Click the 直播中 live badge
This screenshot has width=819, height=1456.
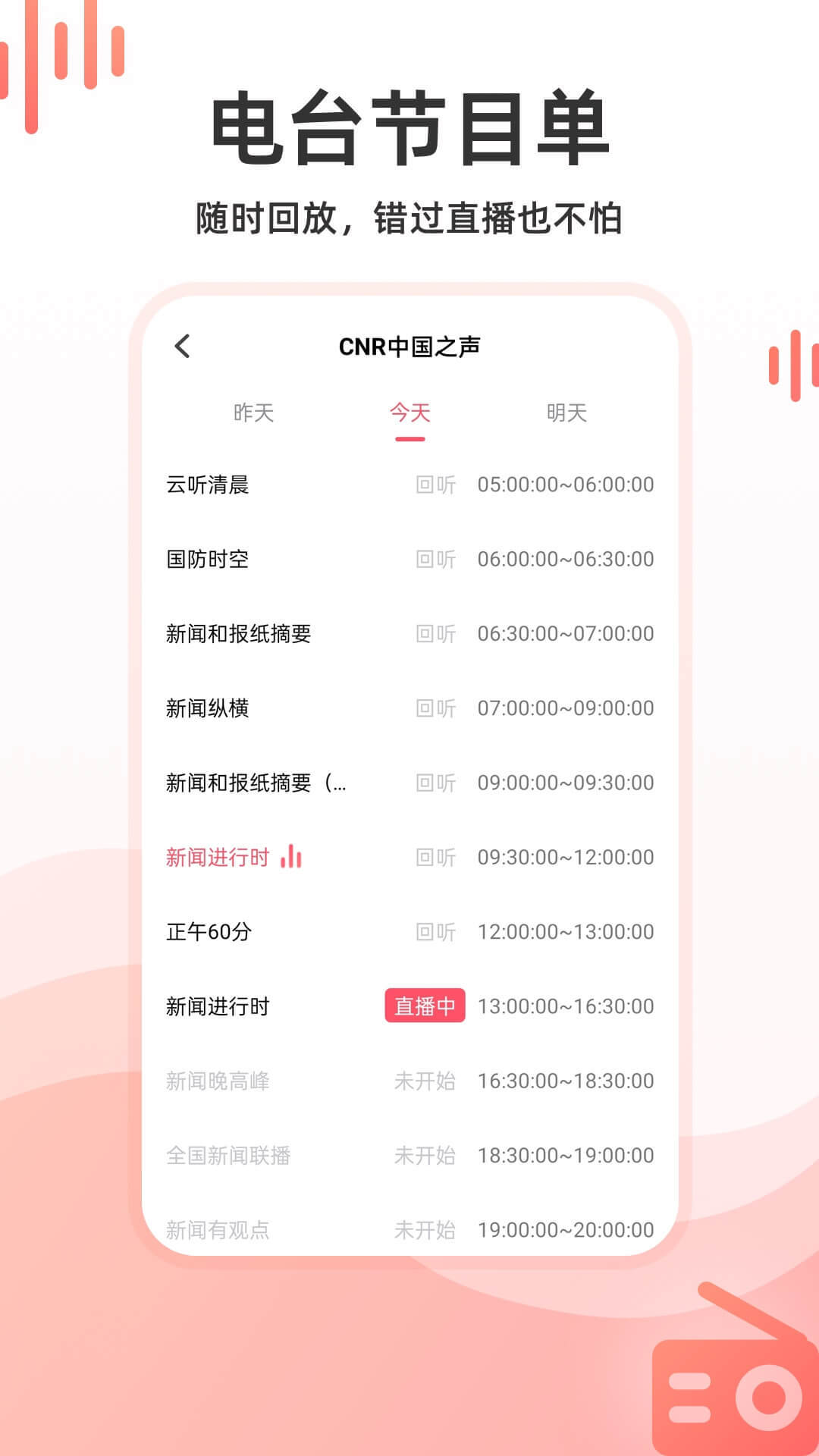click(425, 1006)
